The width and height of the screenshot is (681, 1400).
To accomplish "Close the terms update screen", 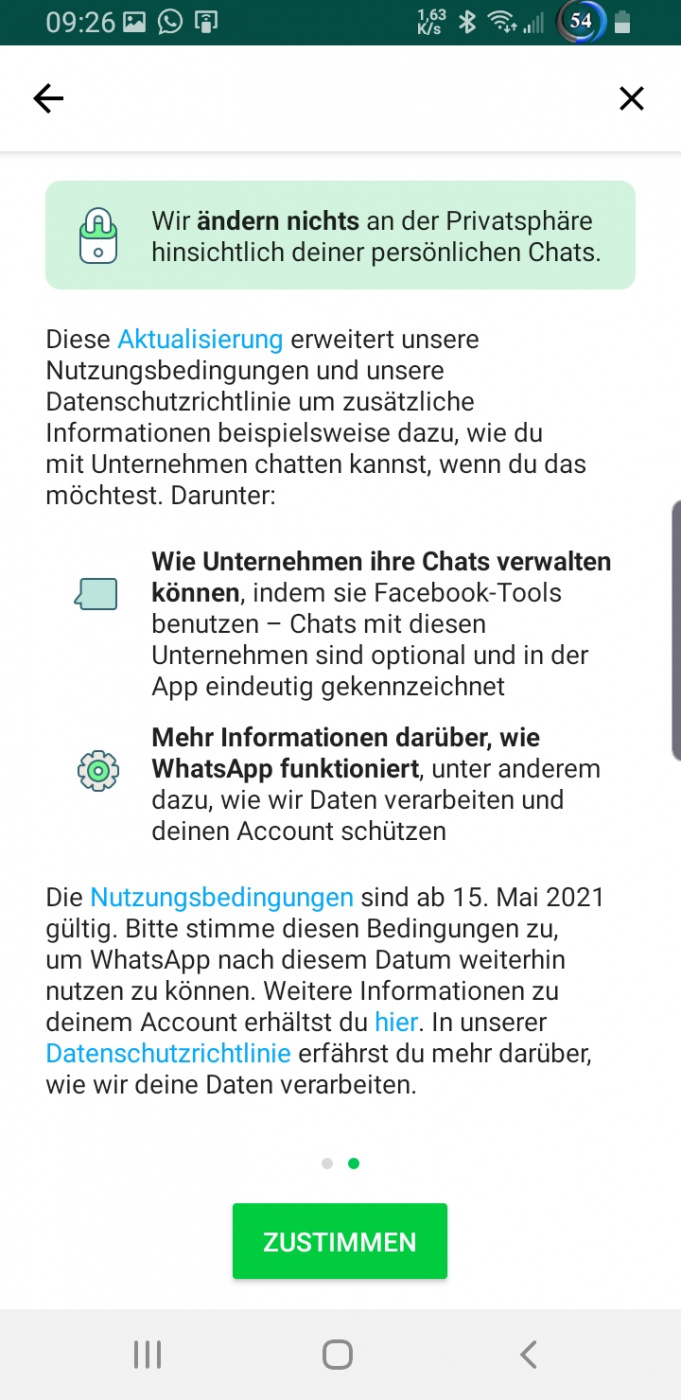I will pos(631,98).
